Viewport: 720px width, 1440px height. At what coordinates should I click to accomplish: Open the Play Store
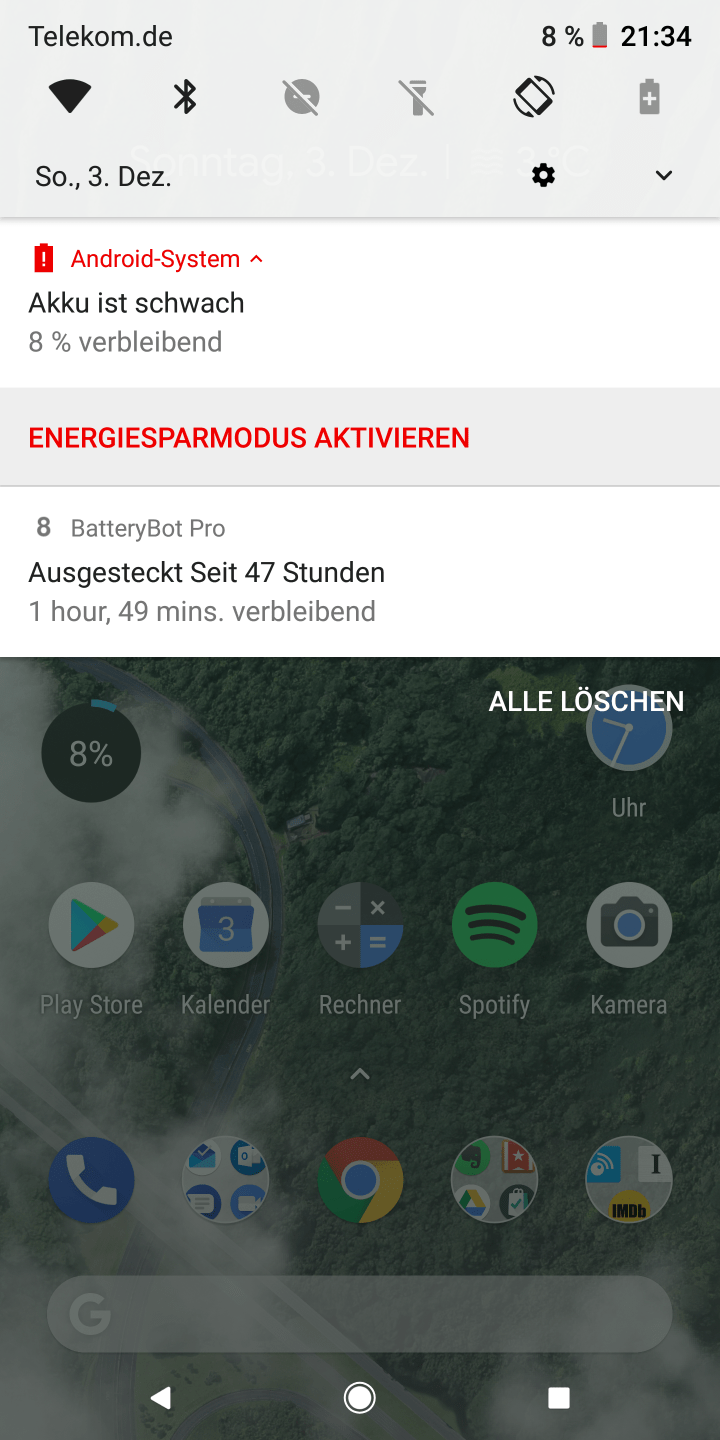click(x=91, y=924)
